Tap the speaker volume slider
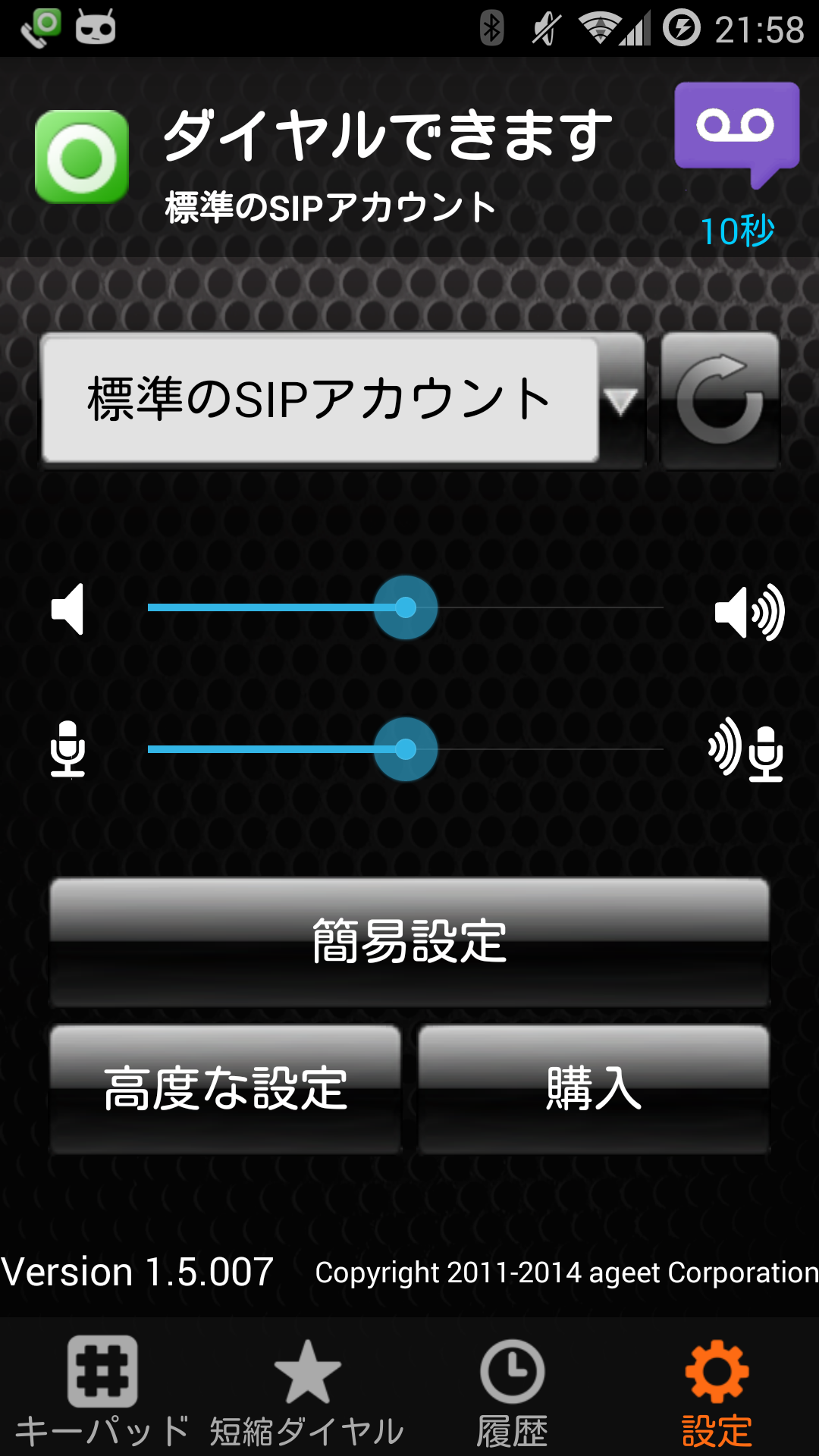Image resolution: width=819 pixels, height=1456 pixels. [x=406, y=607]
